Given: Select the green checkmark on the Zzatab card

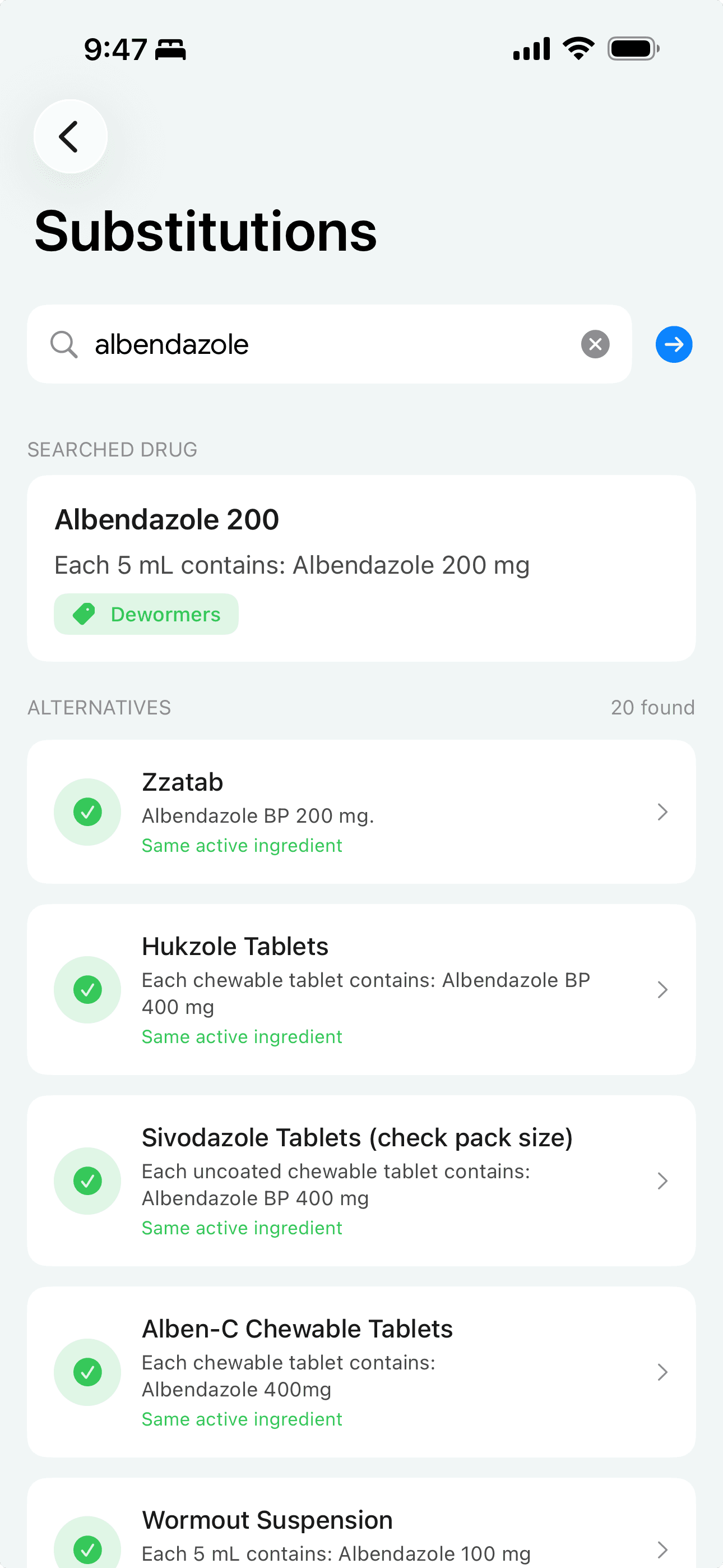Looking at the screenshot, I should 87,812.
